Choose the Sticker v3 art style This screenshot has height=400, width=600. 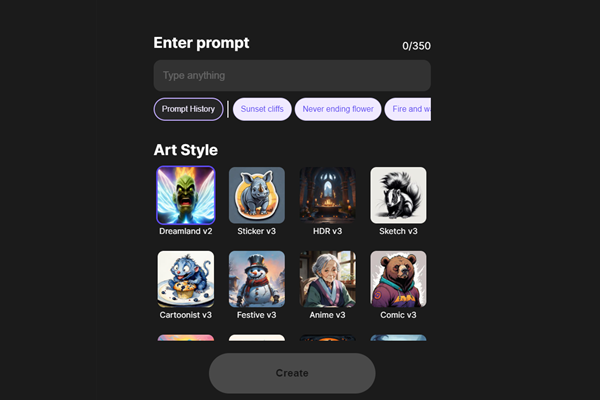[257, 195]
